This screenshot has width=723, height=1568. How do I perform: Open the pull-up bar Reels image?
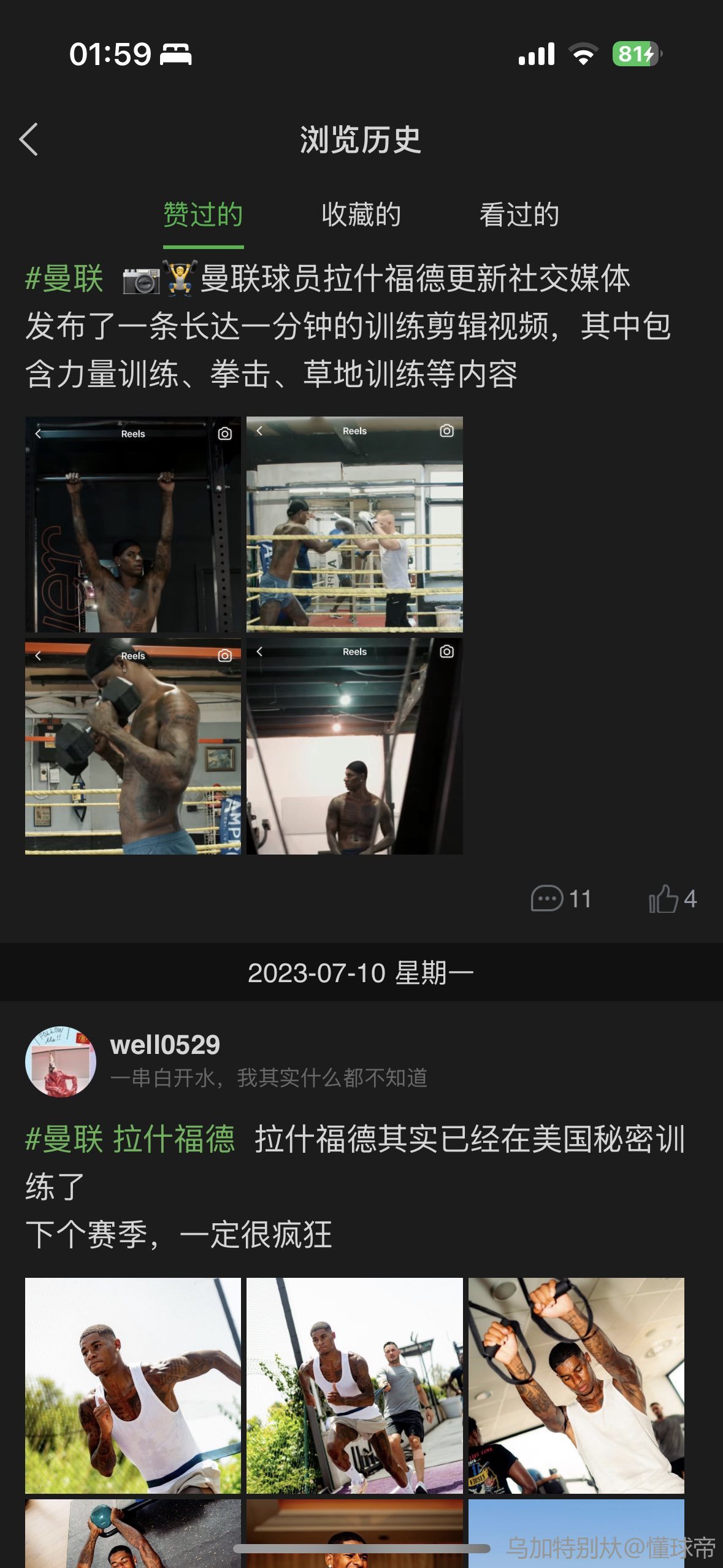(x=132, y=525)
